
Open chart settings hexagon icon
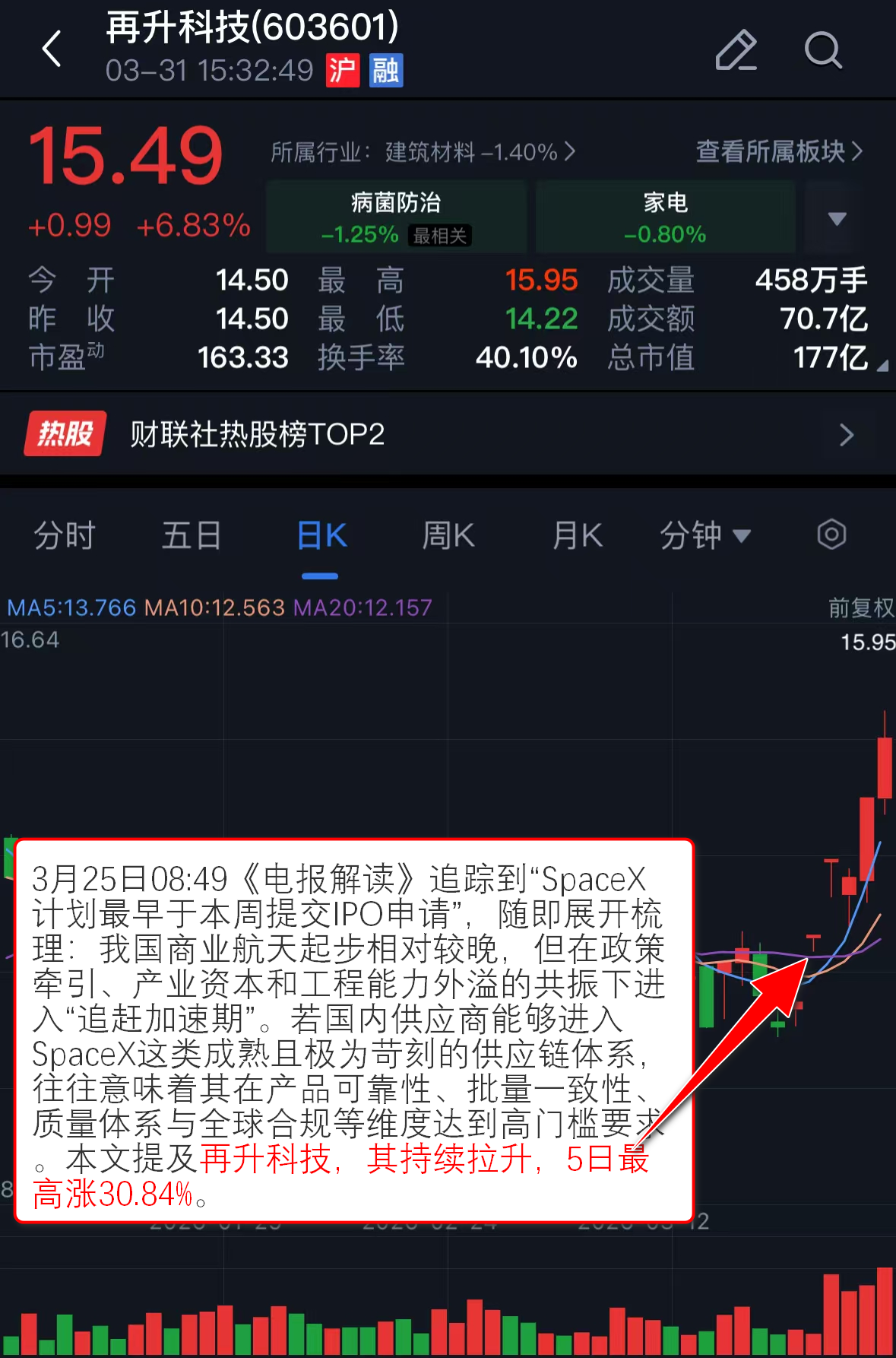831,535
